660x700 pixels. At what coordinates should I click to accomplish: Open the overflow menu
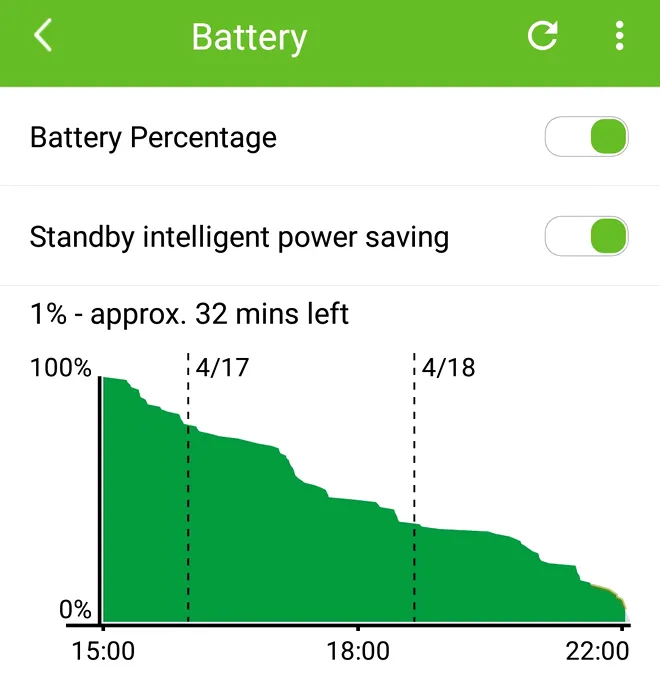(x=620, y=37)
